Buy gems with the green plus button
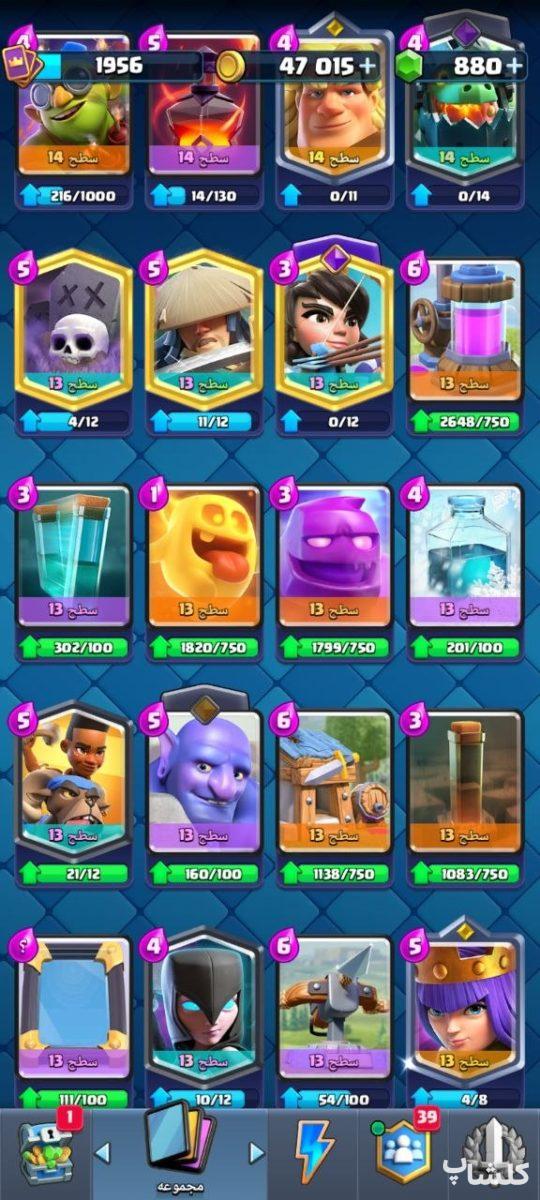540x1200 pixels. (515, 66)
